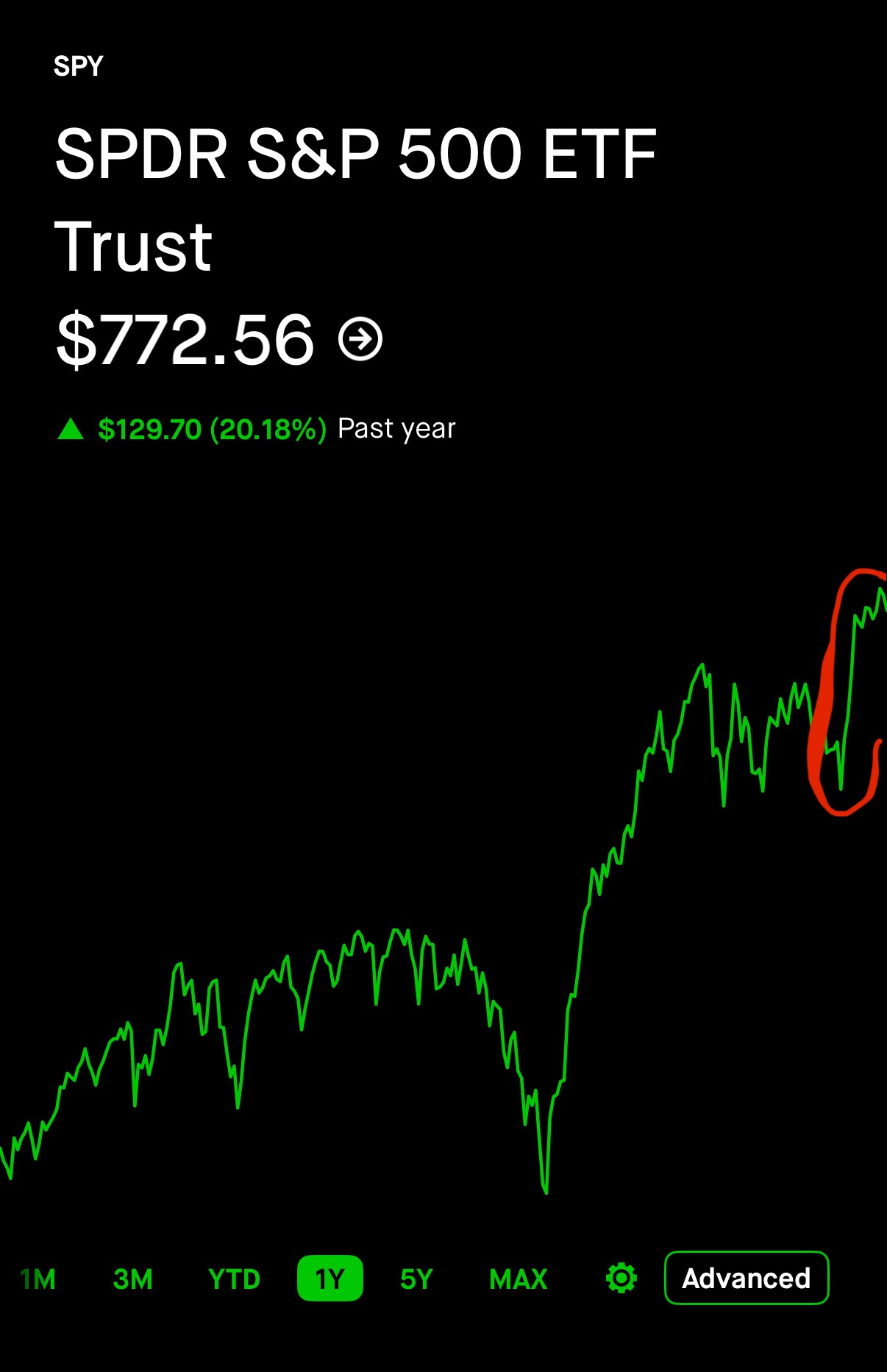
Task: Show year-to-date chart with YTD
Action: [235, 1279]
